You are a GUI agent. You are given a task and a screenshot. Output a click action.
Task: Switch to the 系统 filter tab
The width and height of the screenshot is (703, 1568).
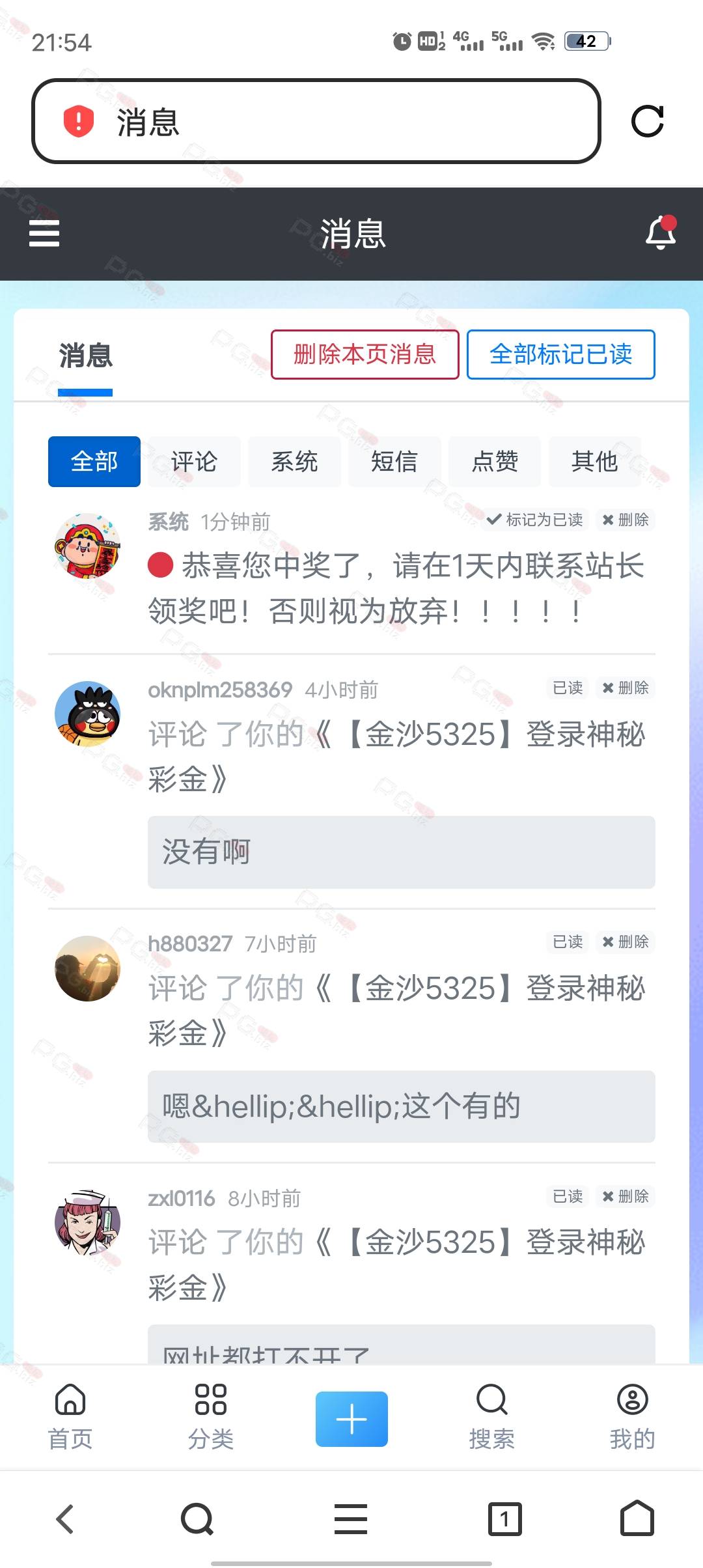point(294,462)
